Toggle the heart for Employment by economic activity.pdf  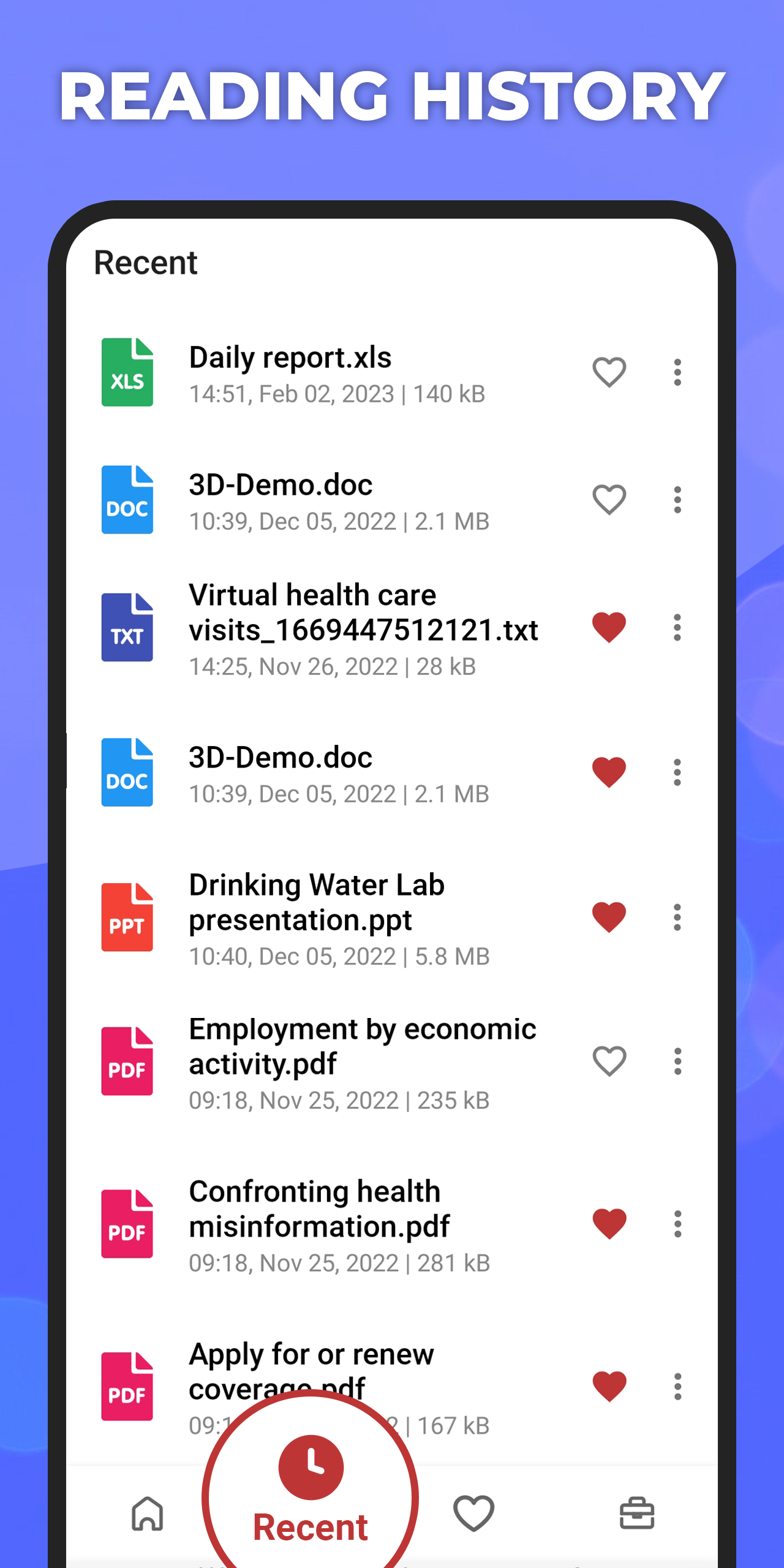608,1061
